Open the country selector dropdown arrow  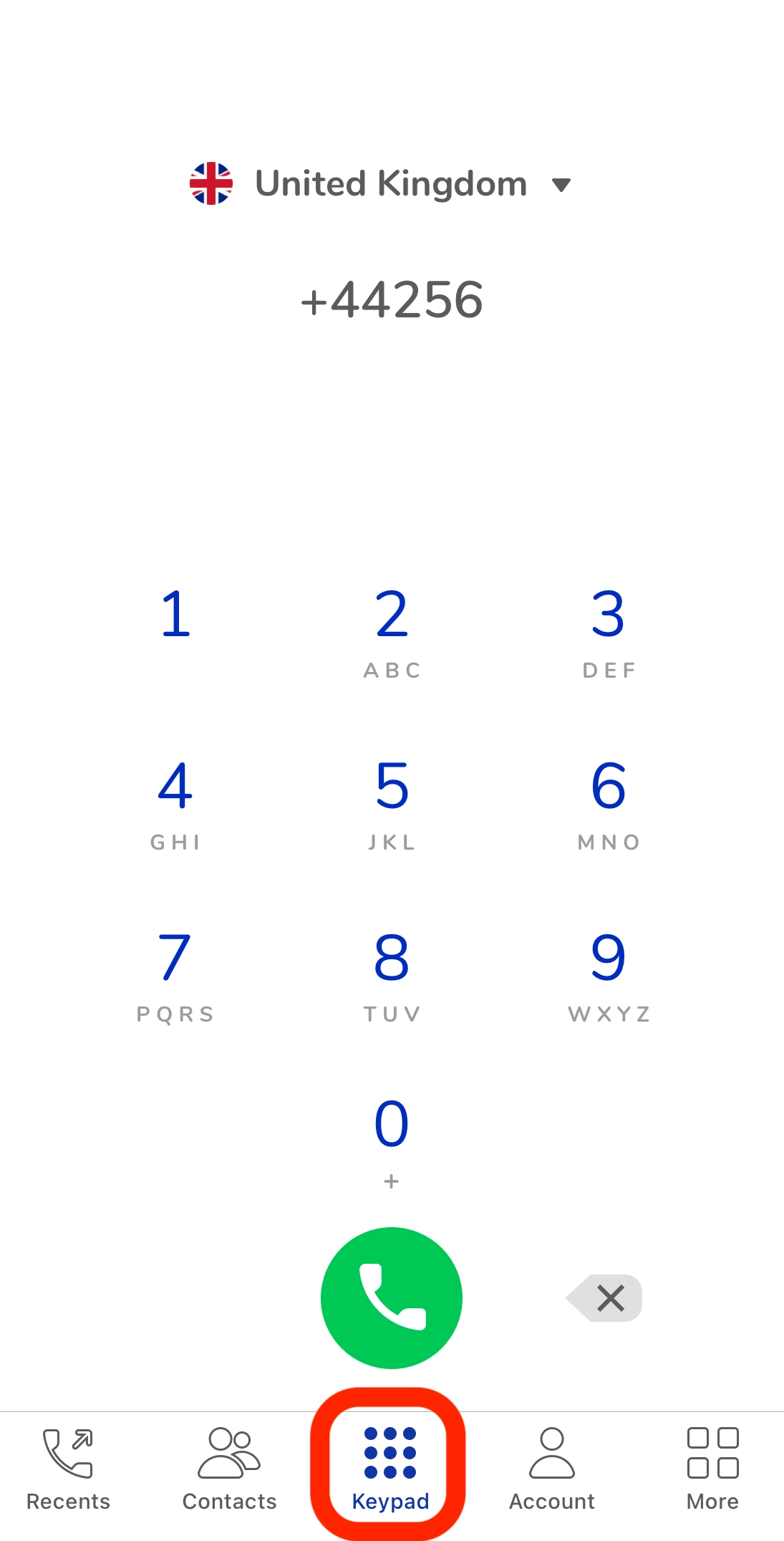(563, 184)
